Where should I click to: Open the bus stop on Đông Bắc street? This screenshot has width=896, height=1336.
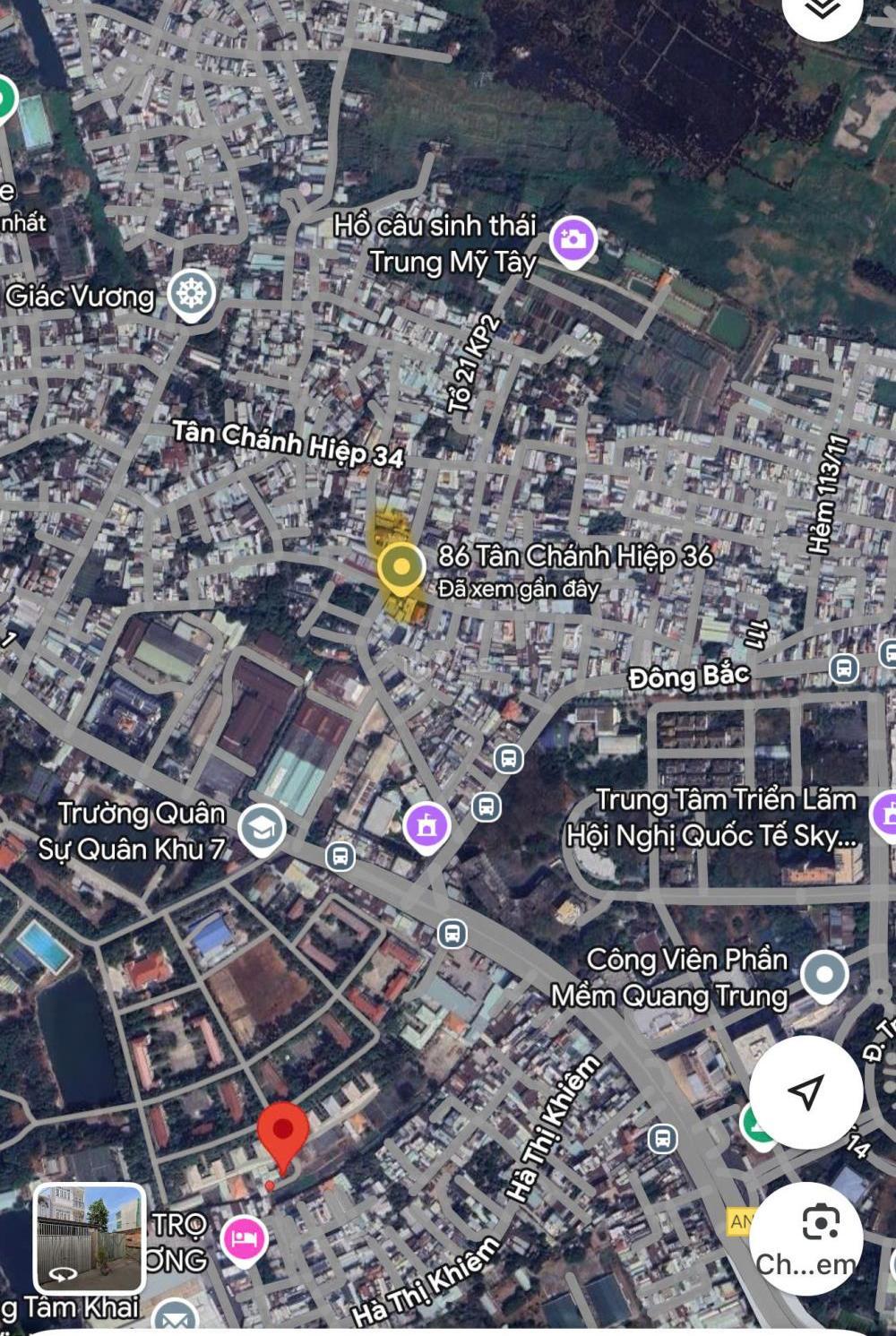[843, 668]
